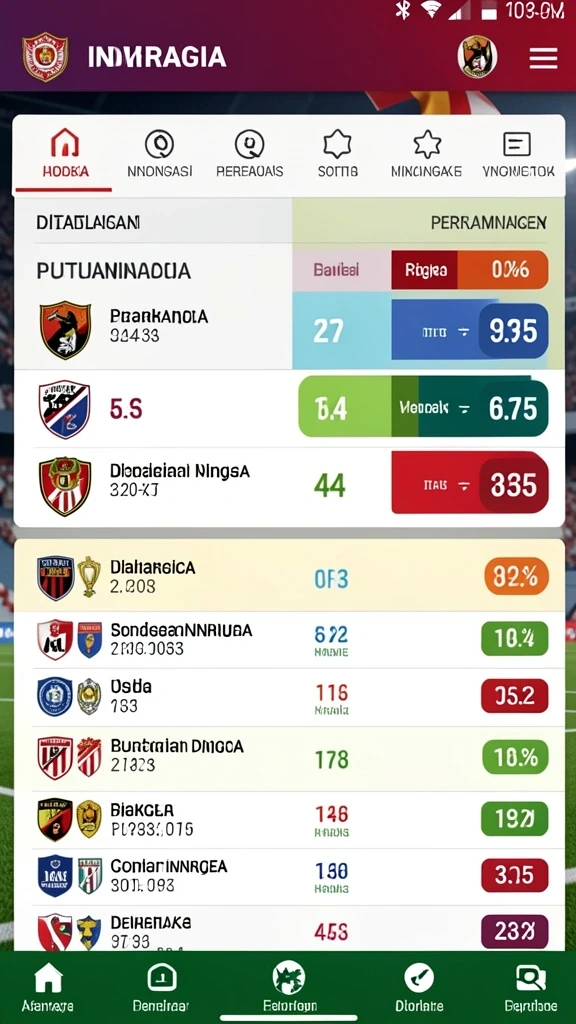This screenshot has height=1024, width=576.
Task: Switch to the PEREAOAIS tab
Action: click(249, 155)
